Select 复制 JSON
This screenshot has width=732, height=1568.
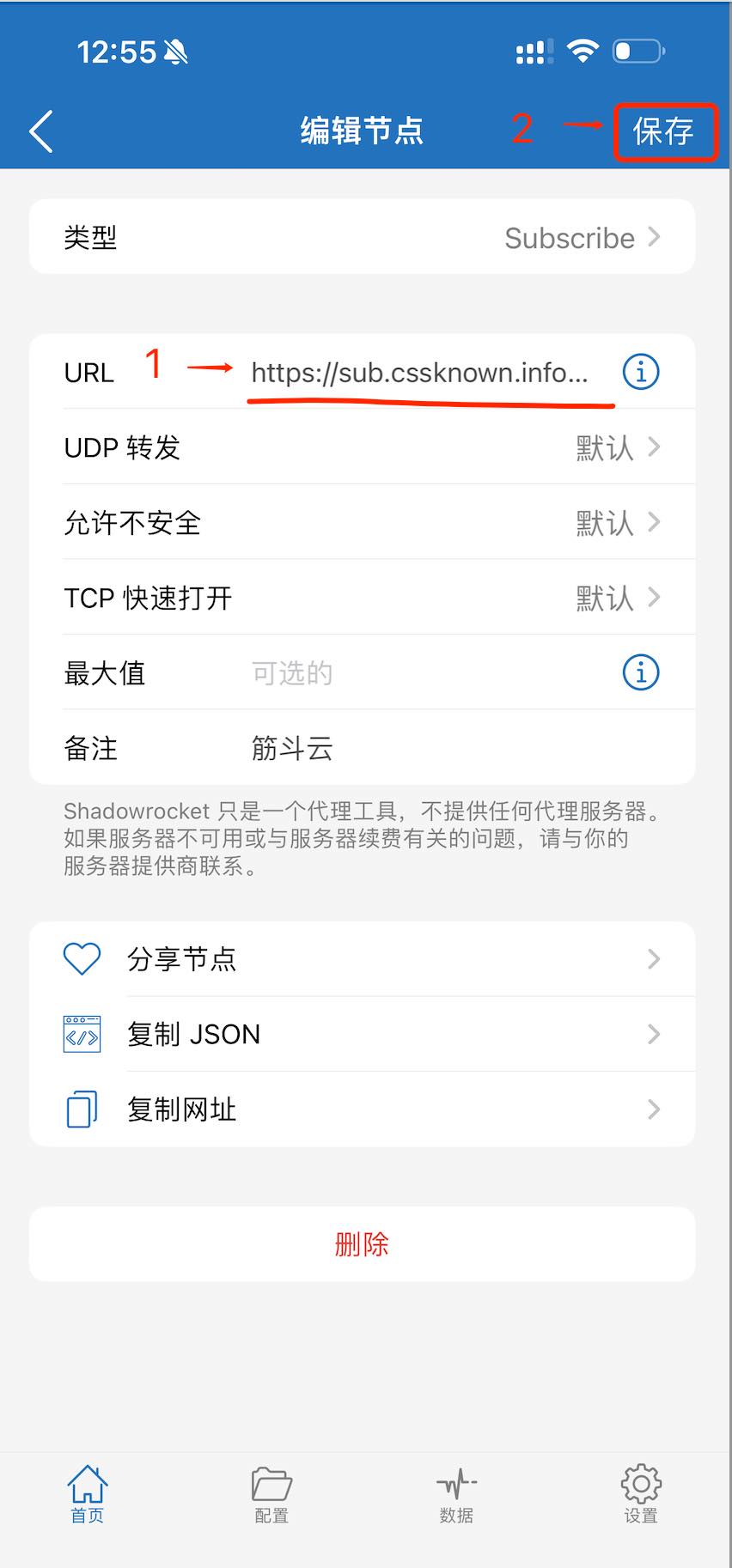(x=362, y=1034)
